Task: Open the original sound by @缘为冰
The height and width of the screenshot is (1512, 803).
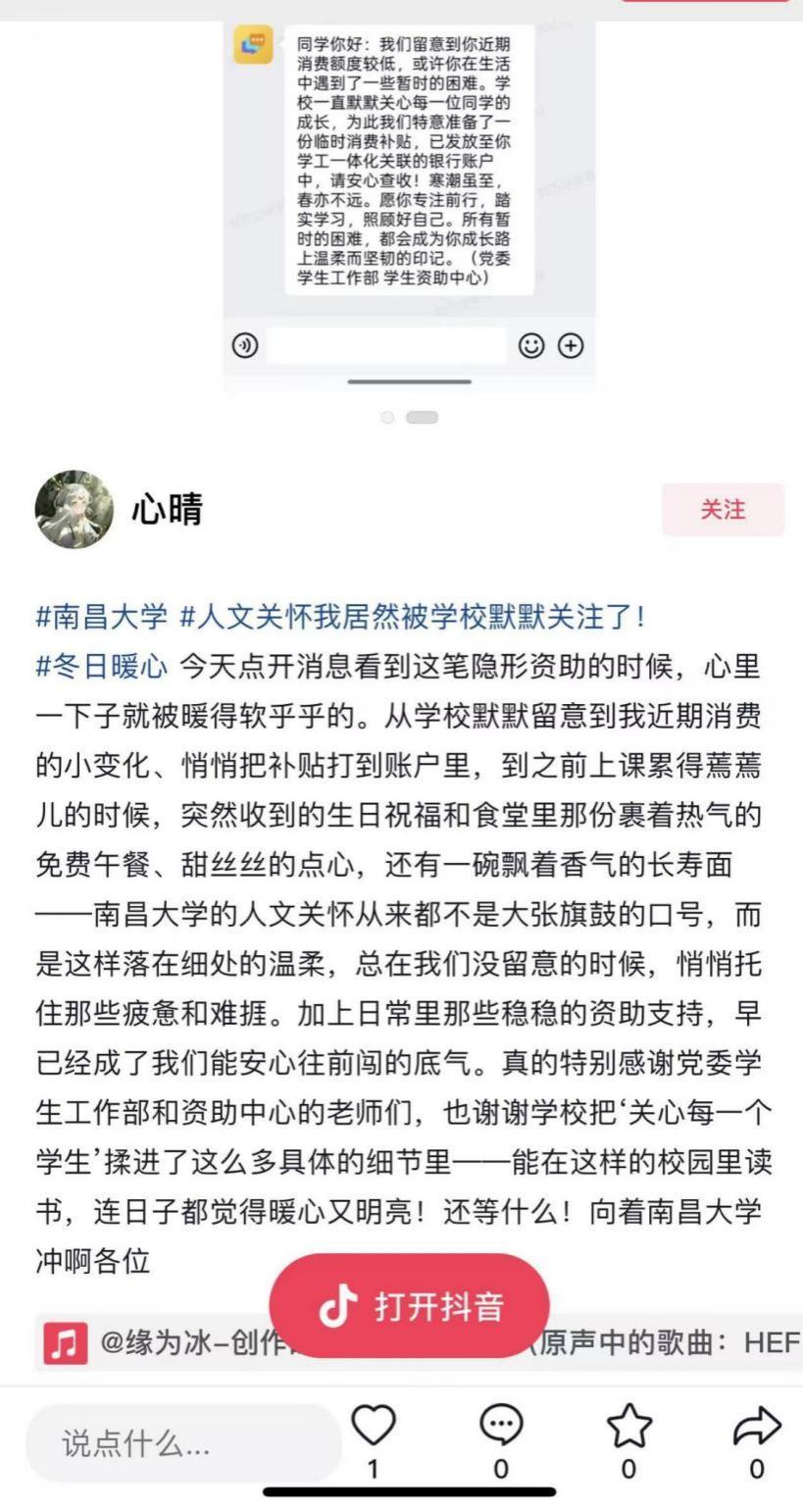Action: (x=176, y=1342)
